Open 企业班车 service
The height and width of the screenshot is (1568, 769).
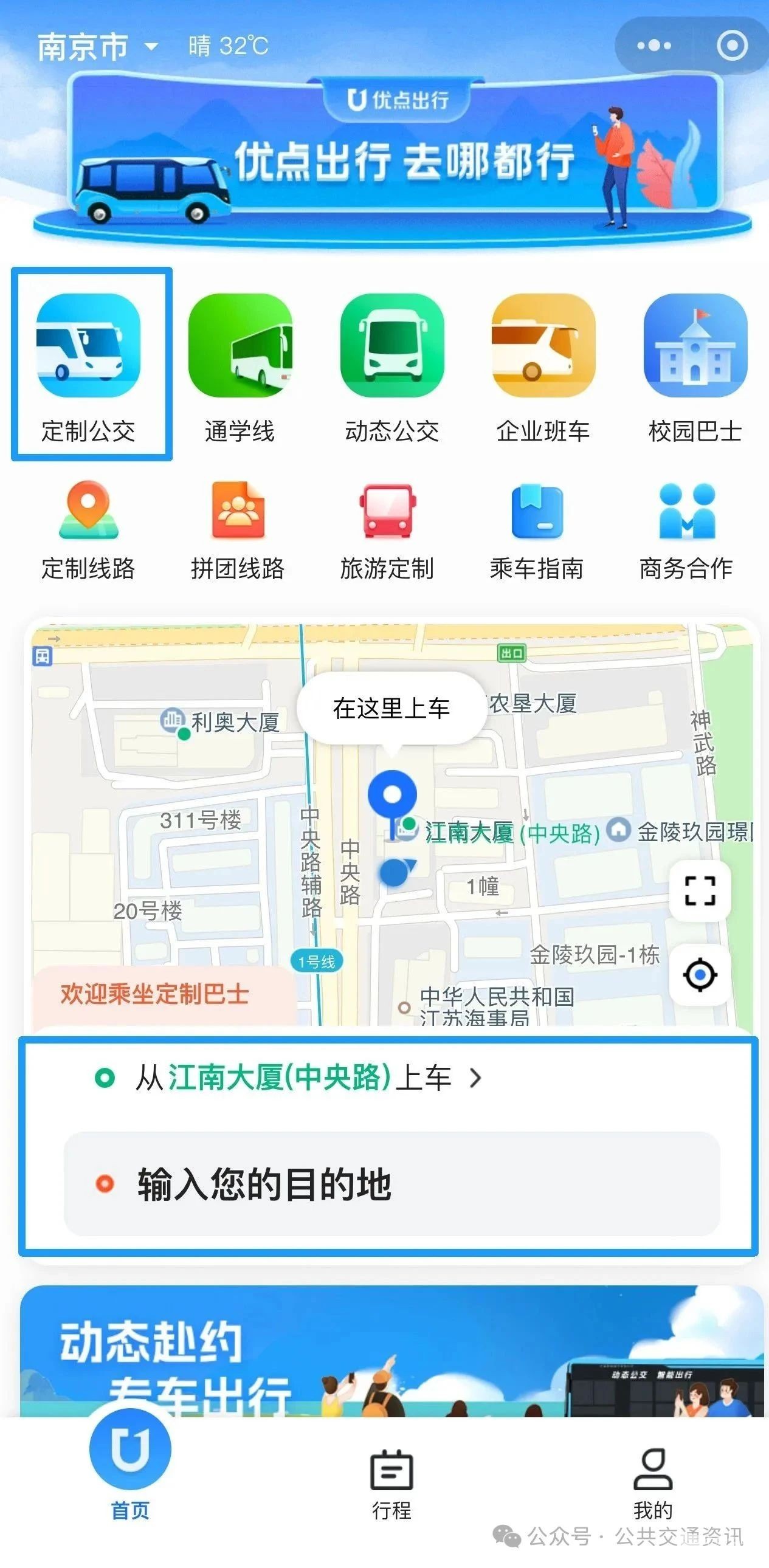coord(543,365)
